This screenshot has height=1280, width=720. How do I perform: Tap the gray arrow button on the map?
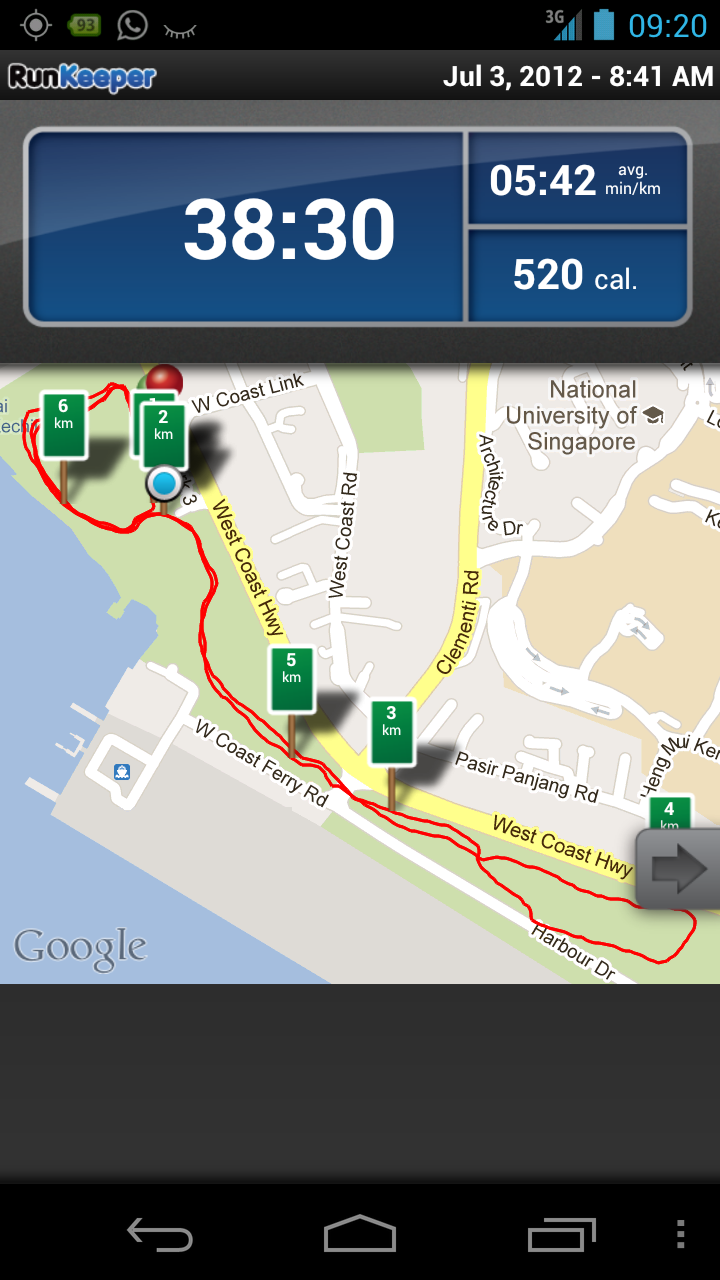679,869
